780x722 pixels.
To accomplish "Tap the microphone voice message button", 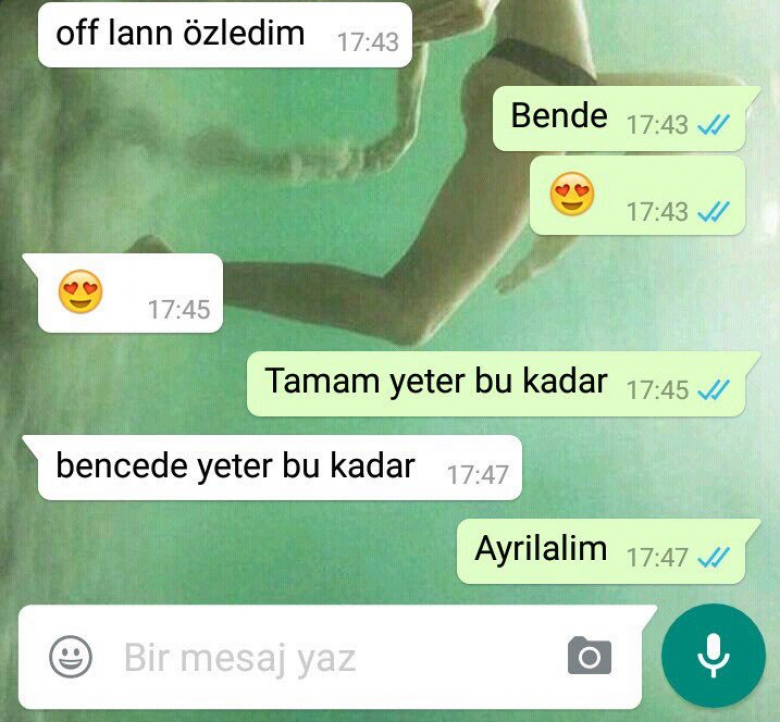I will (x=712, y=656).
